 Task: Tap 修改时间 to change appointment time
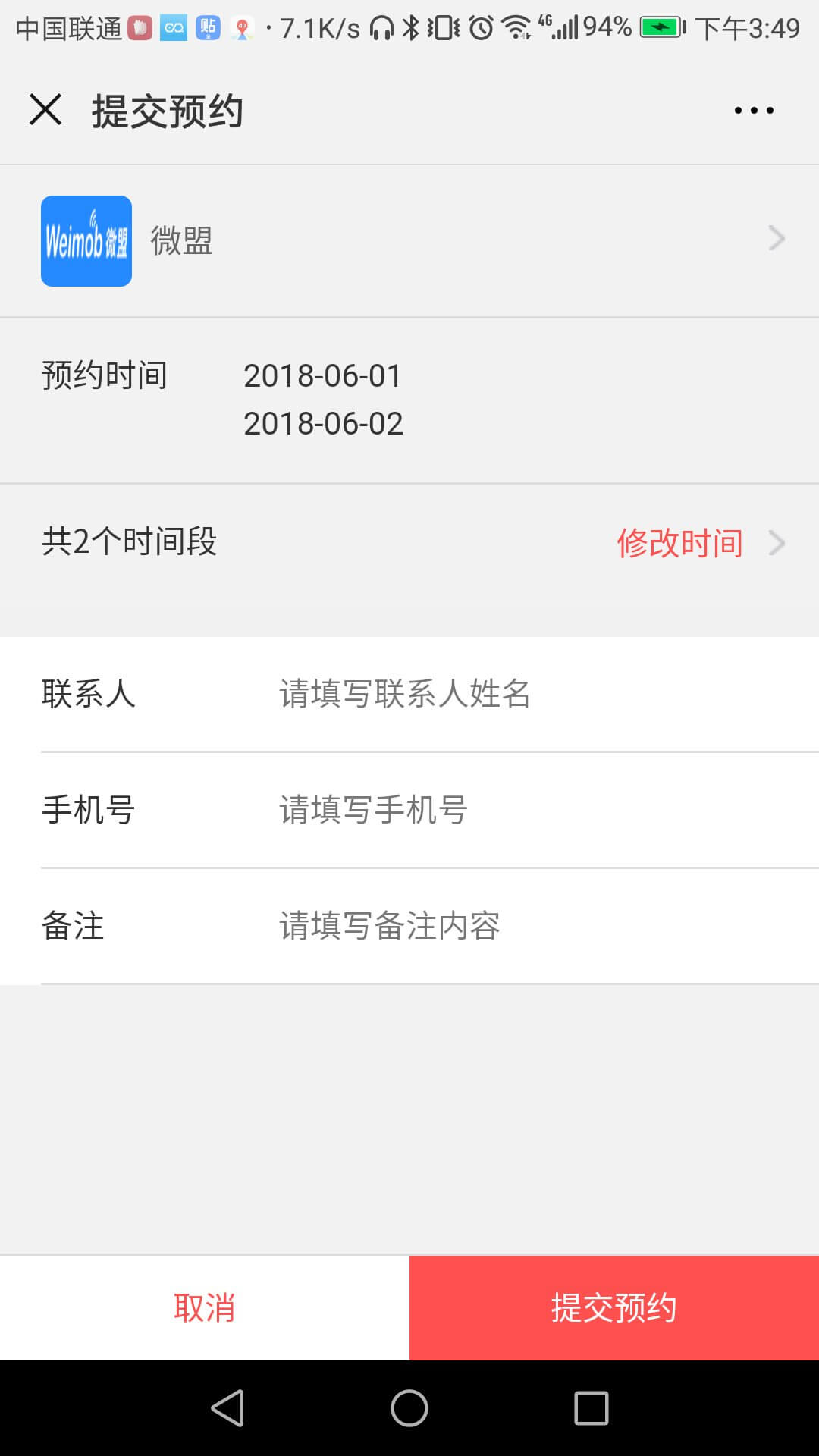click(x=680, y=543)
